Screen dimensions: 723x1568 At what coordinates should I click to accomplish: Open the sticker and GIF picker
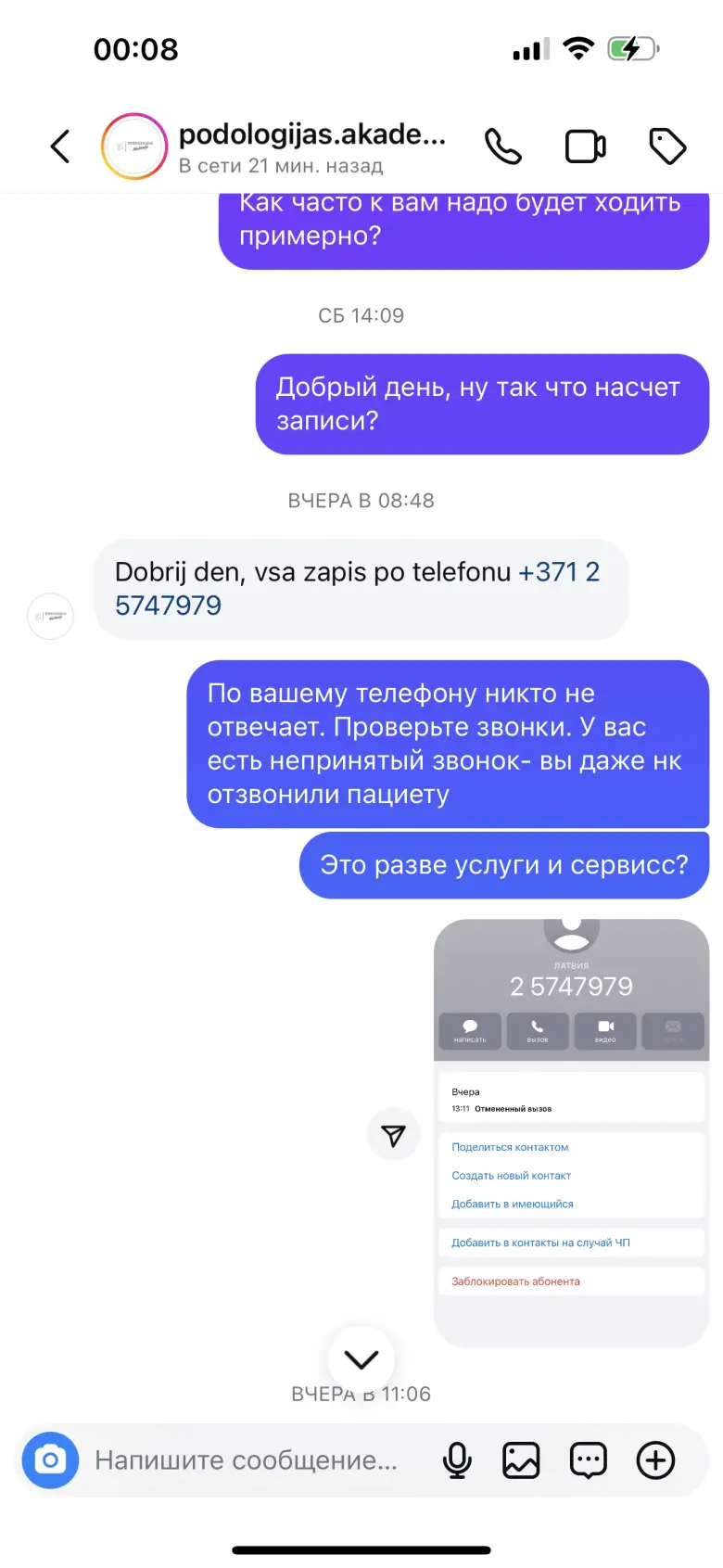(588, 1460)
